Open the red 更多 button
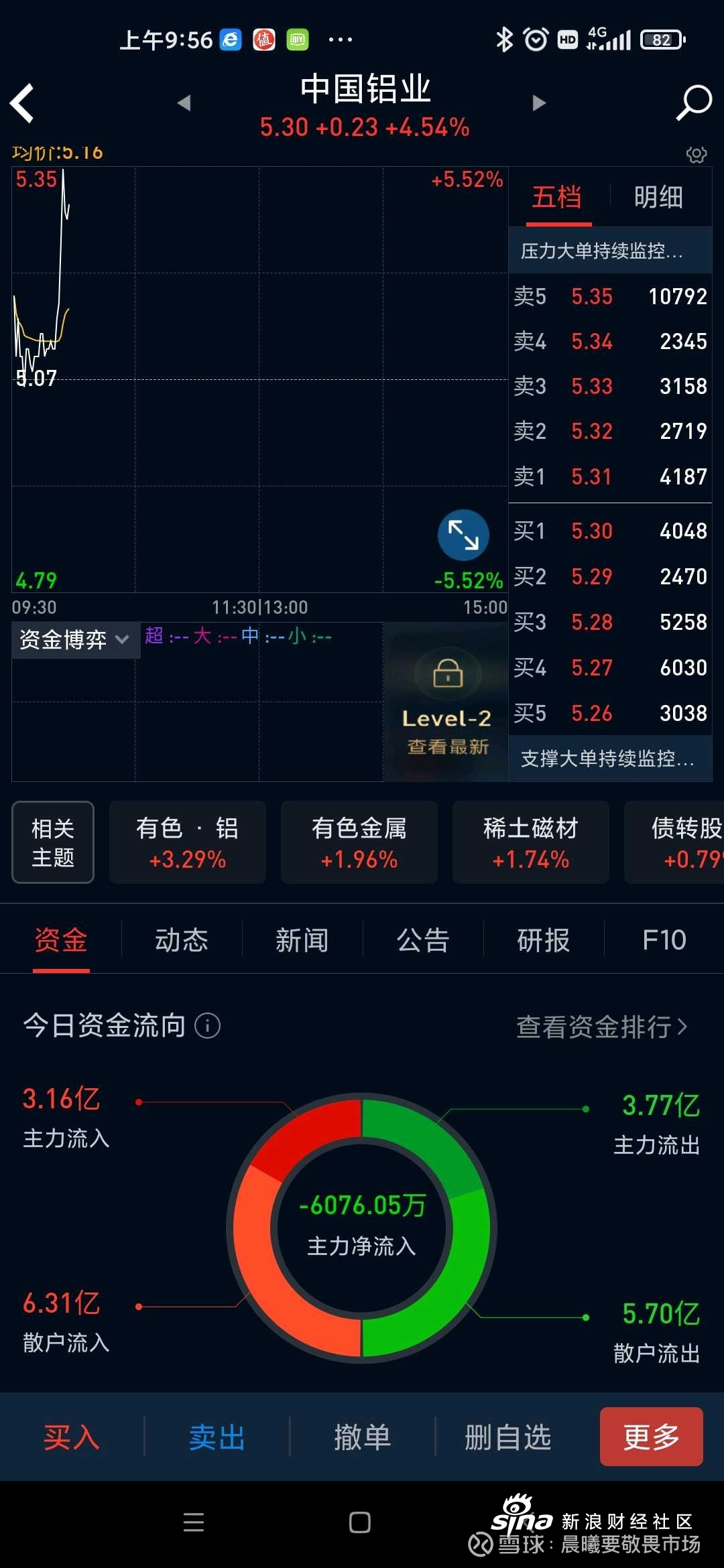The width and height of the screenshot is (724, 1568). 651,1437
